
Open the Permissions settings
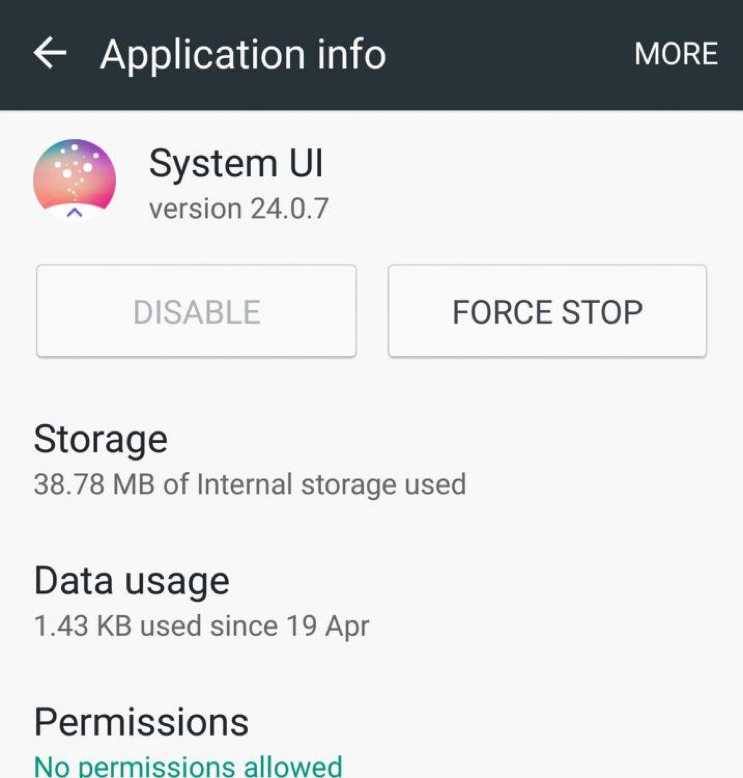[x=188, y=742]
